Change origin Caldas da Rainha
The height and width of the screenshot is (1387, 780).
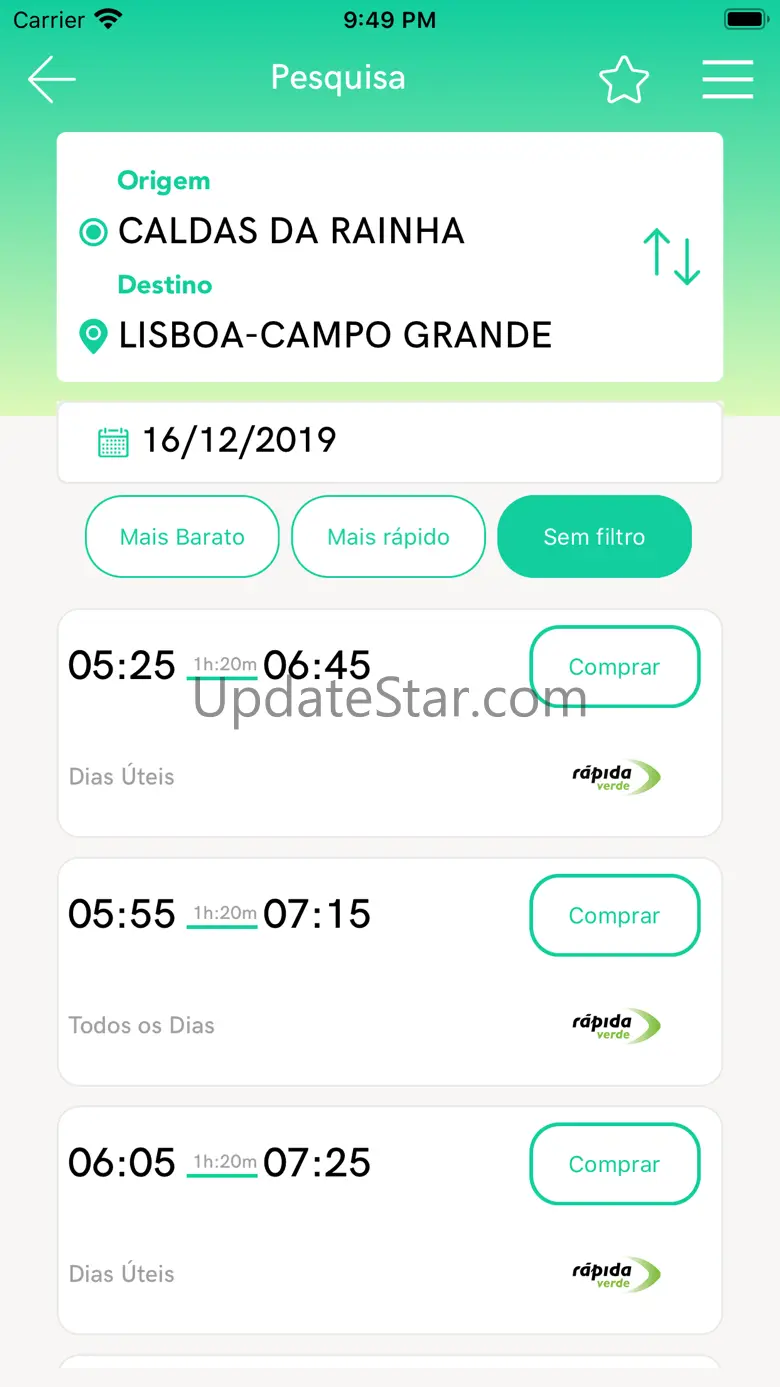click(291, 232)
